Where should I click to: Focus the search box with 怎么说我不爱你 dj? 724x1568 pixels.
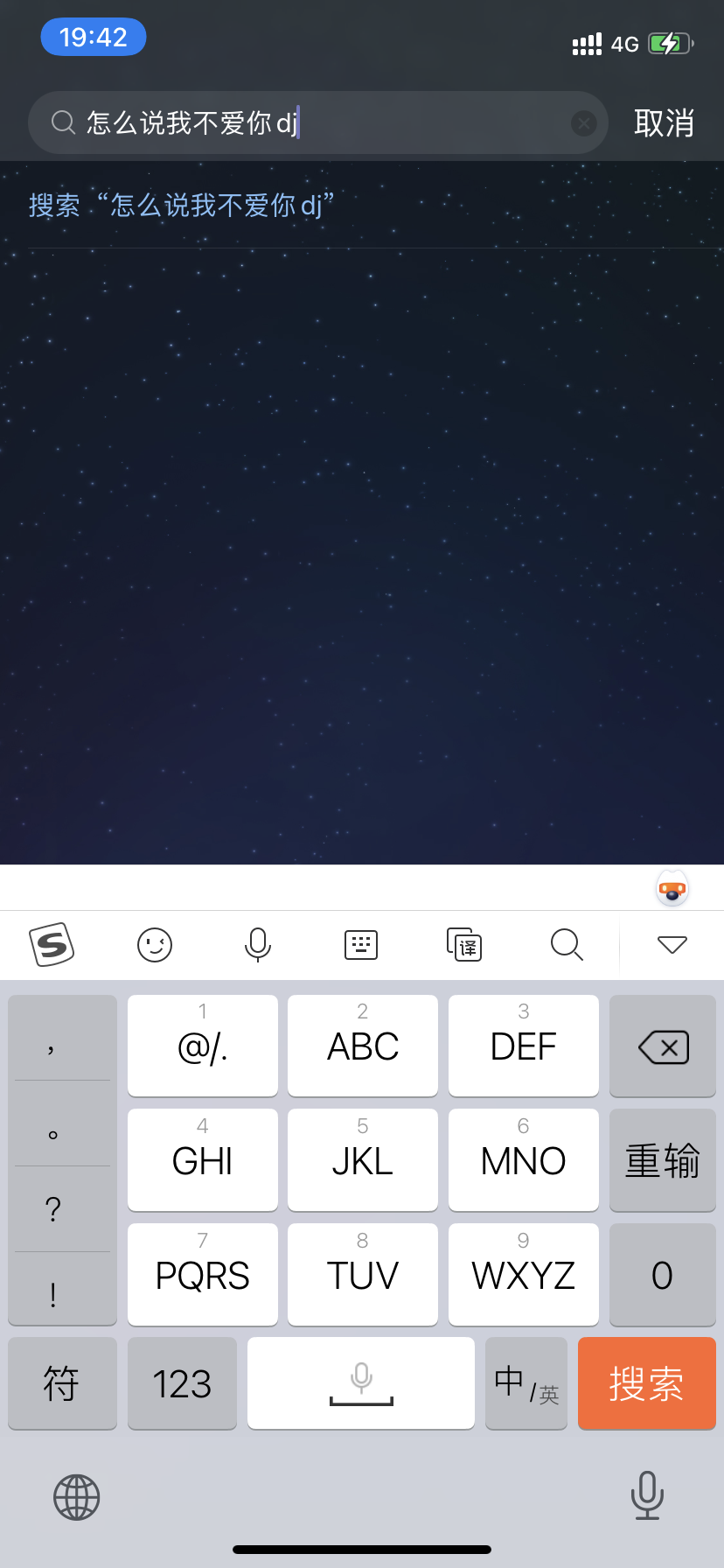pos(315,123)
